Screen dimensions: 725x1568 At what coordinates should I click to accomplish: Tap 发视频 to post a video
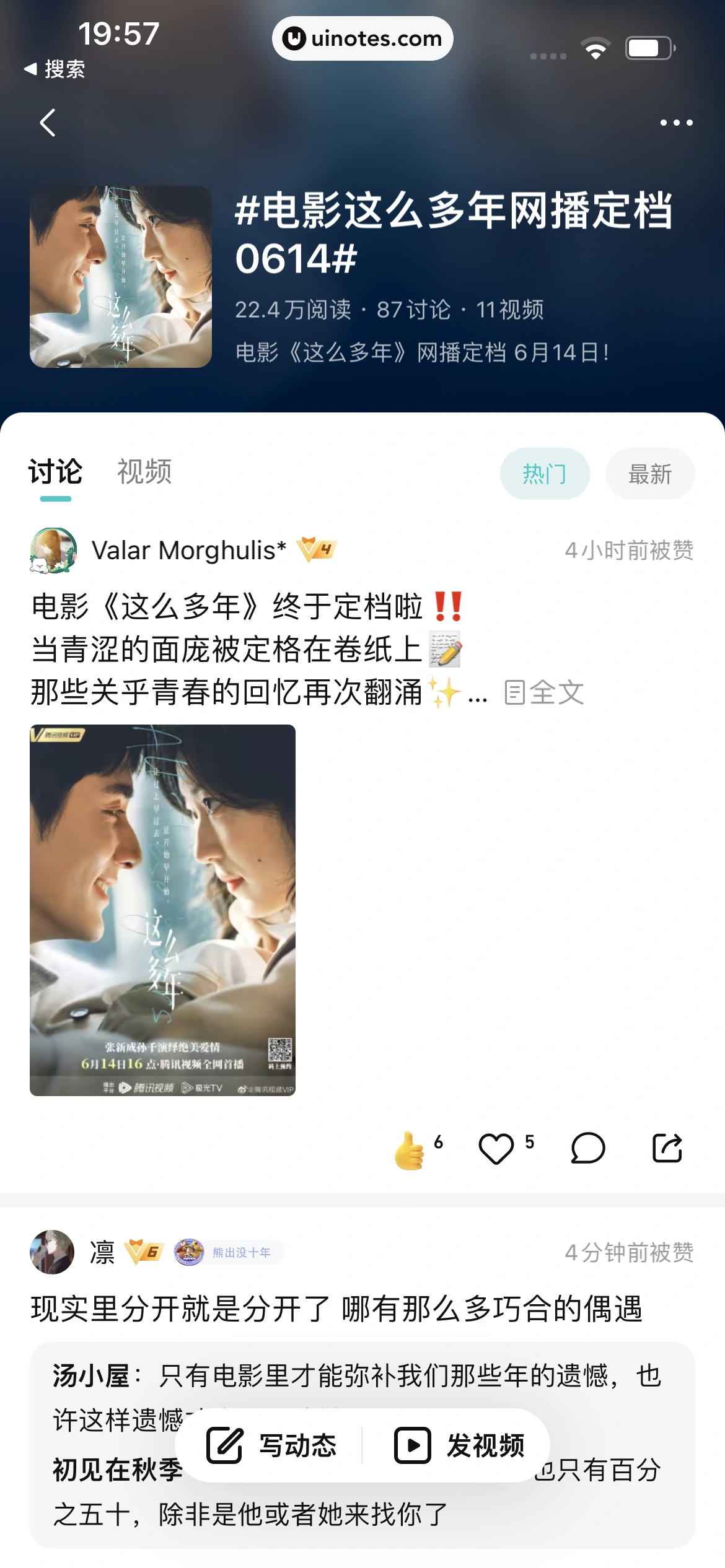[x=459, y=1445]
